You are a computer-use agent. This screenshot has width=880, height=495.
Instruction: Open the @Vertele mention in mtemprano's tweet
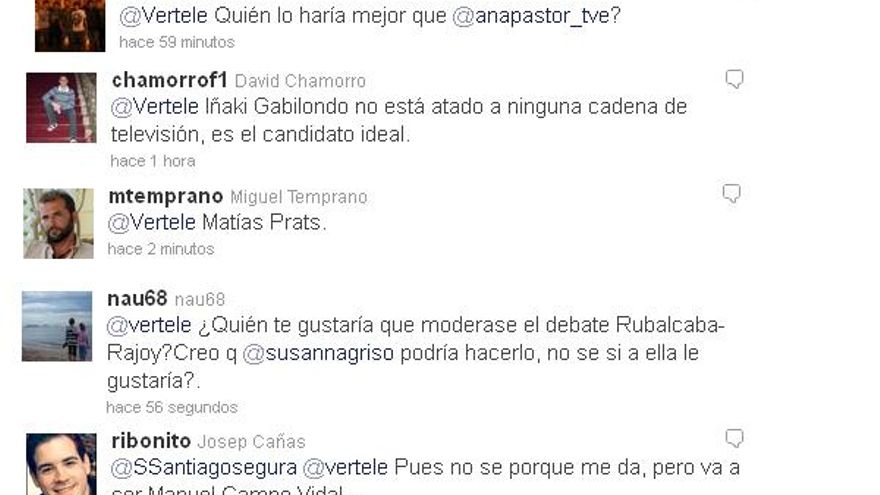click(152, 222)
